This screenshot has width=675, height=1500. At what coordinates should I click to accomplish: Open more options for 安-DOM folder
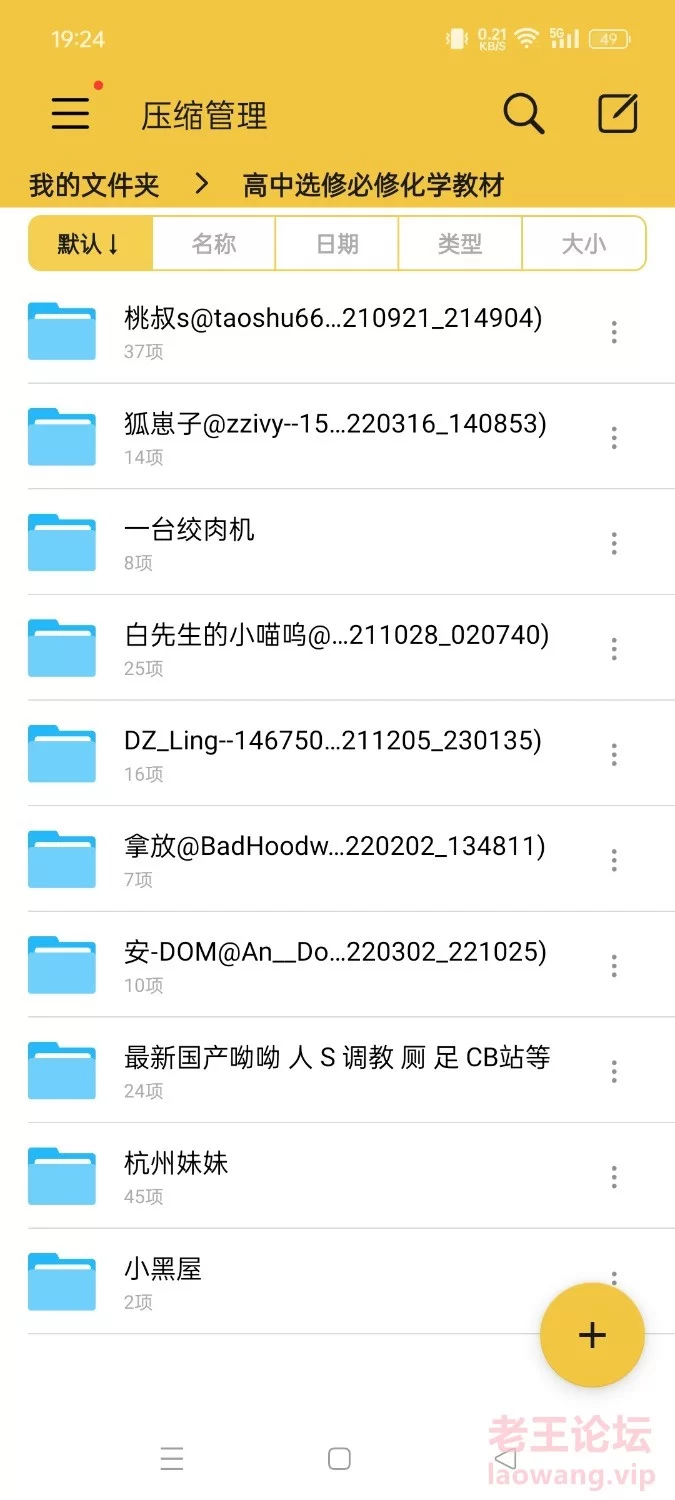click(x=614, y=965)
